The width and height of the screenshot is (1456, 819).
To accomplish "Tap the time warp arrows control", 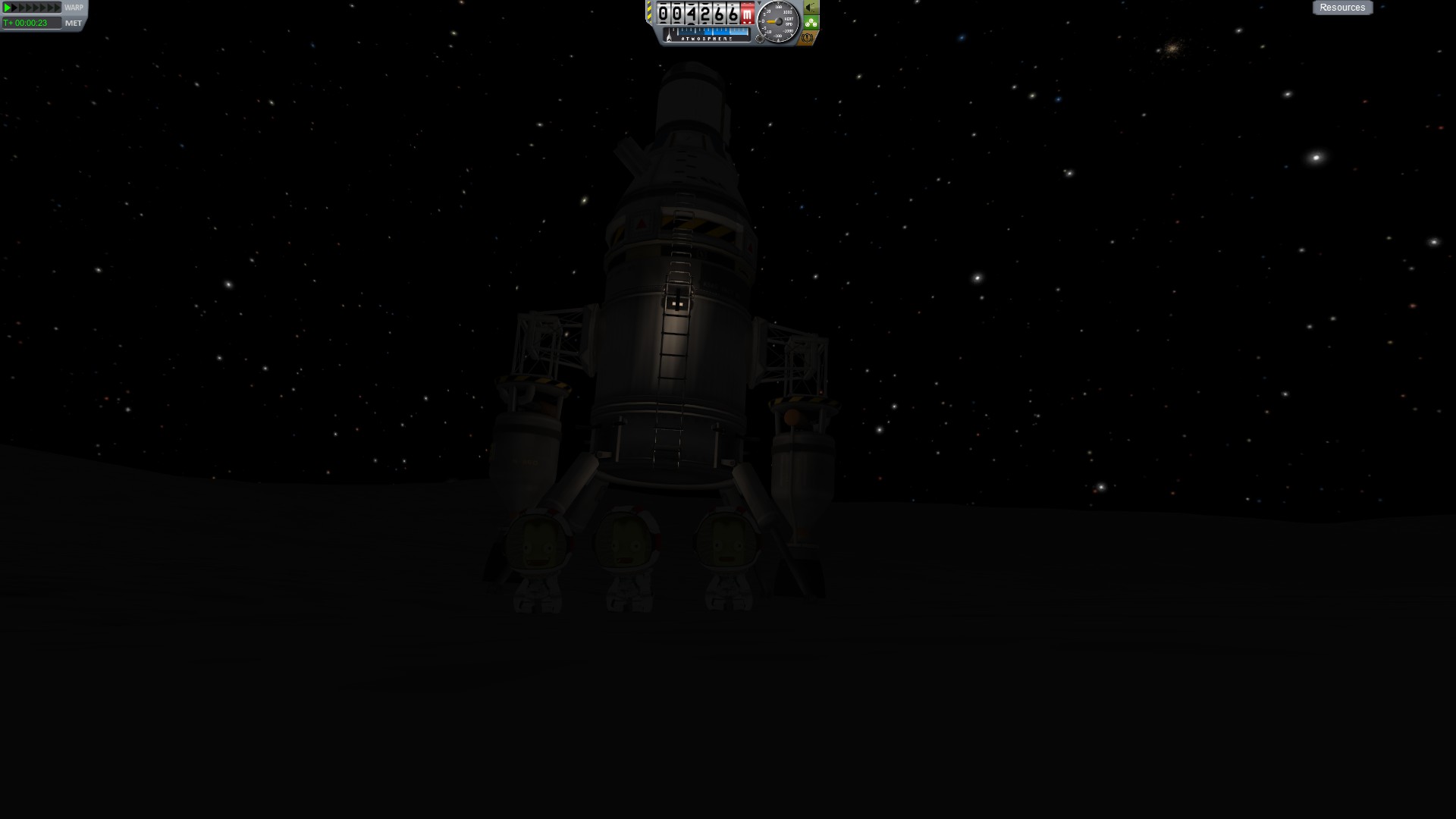I will click(x=32, y=8).
